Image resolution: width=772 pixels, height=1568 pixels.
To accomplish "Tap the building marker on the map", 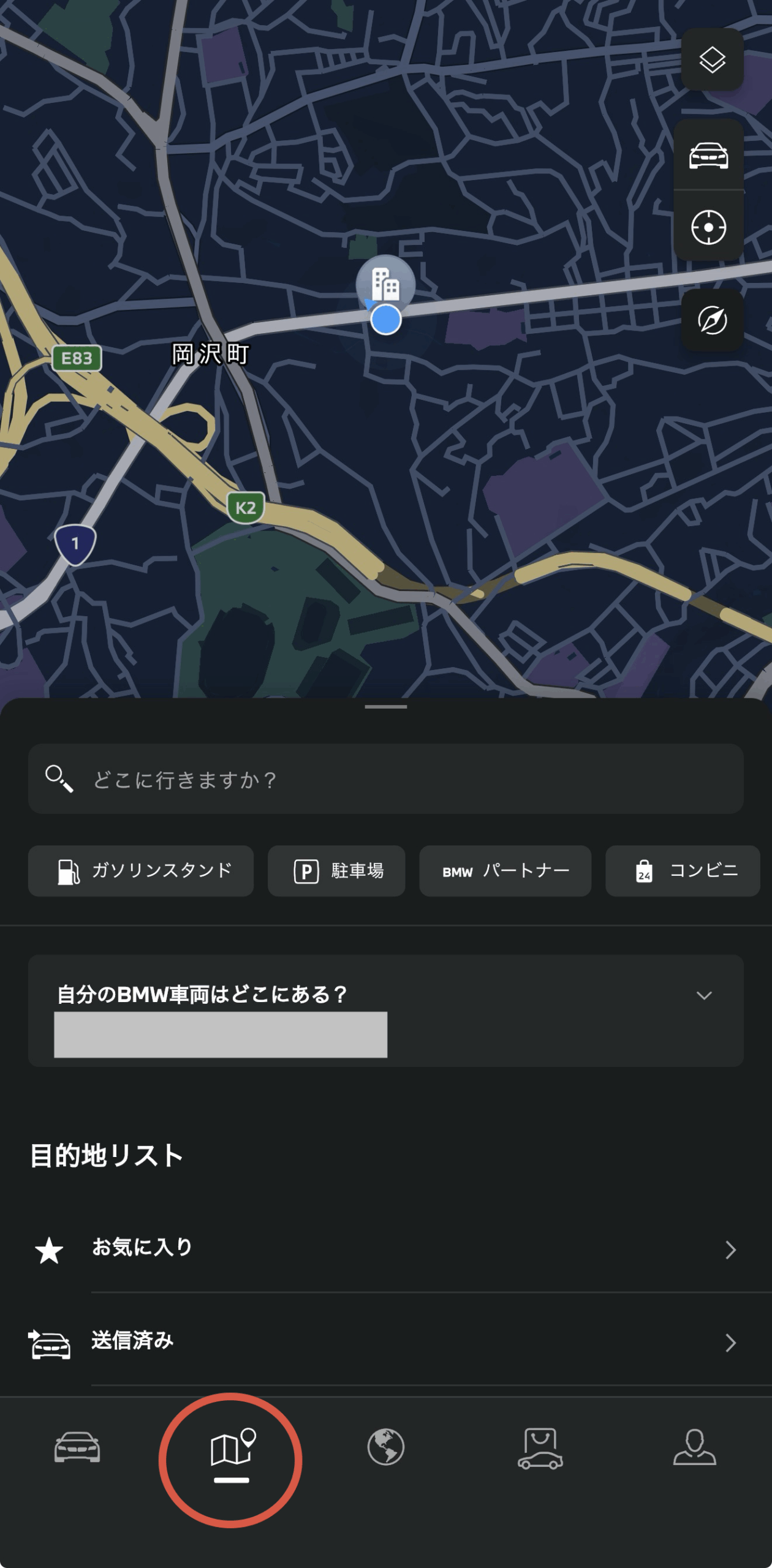I will point(385,283).
